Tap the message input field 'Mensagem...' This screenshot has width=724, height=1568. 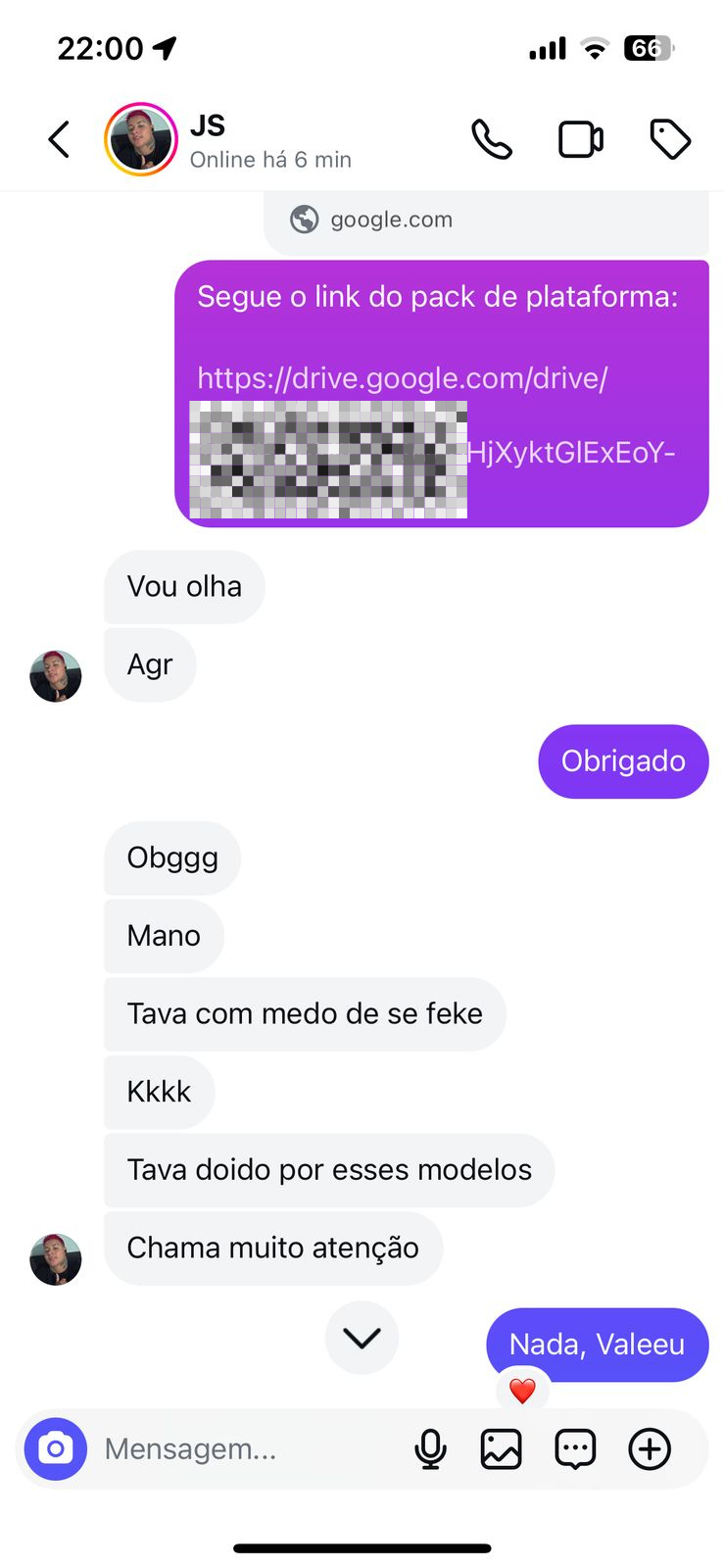click(x=245, y=1448)
